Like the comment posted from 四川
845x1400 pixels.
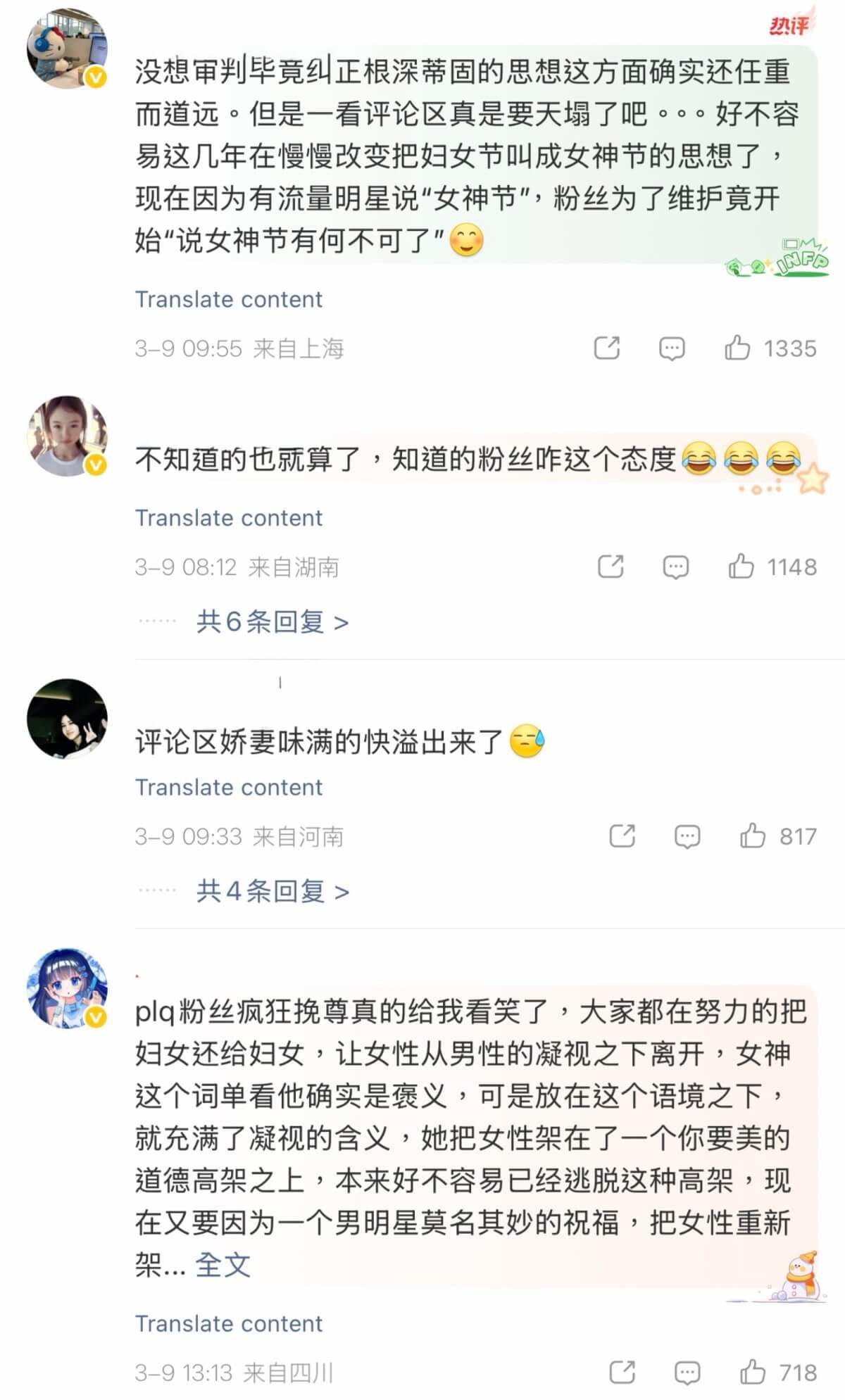753,1372
